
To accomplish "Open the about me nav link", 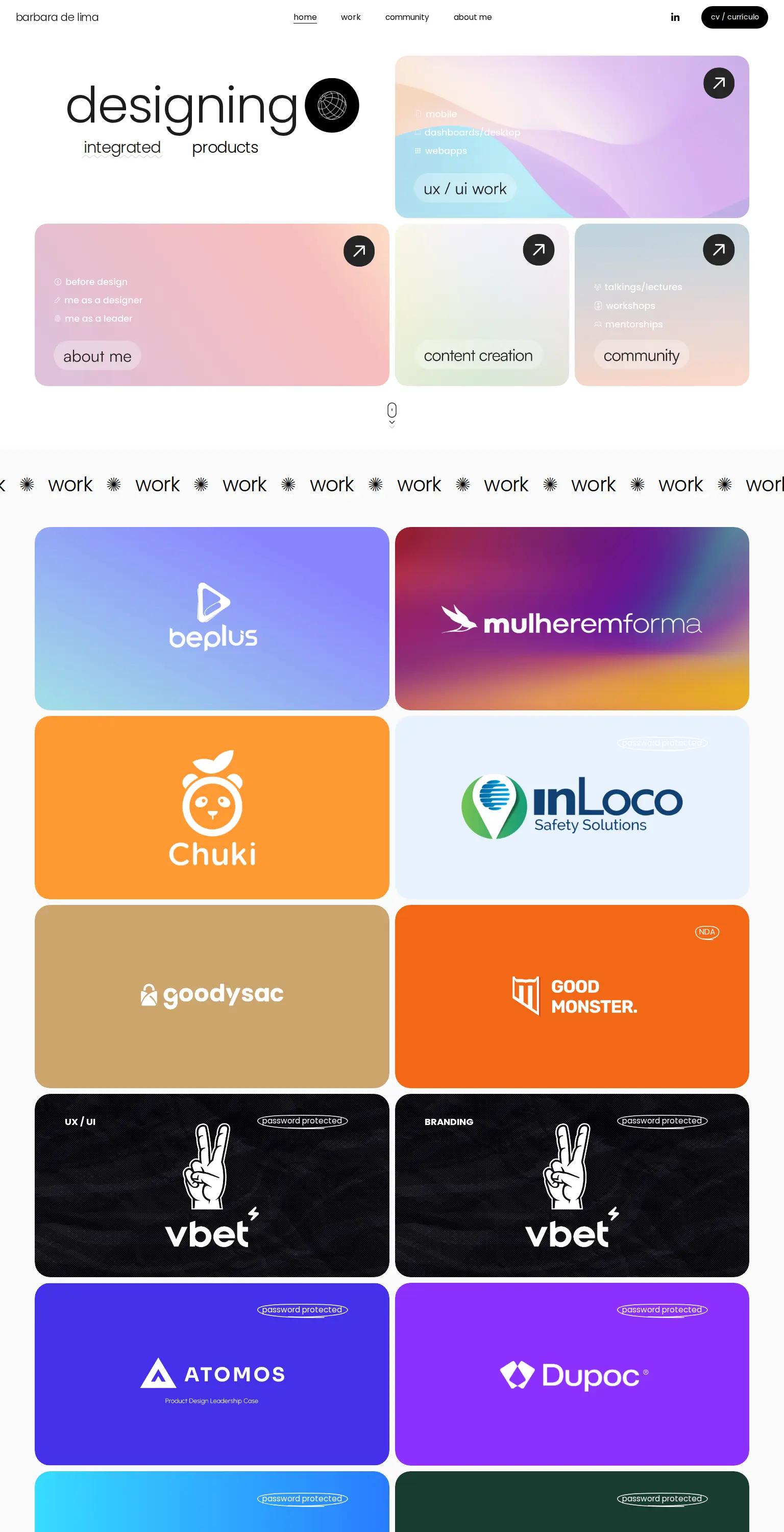I will coord(472,17).
